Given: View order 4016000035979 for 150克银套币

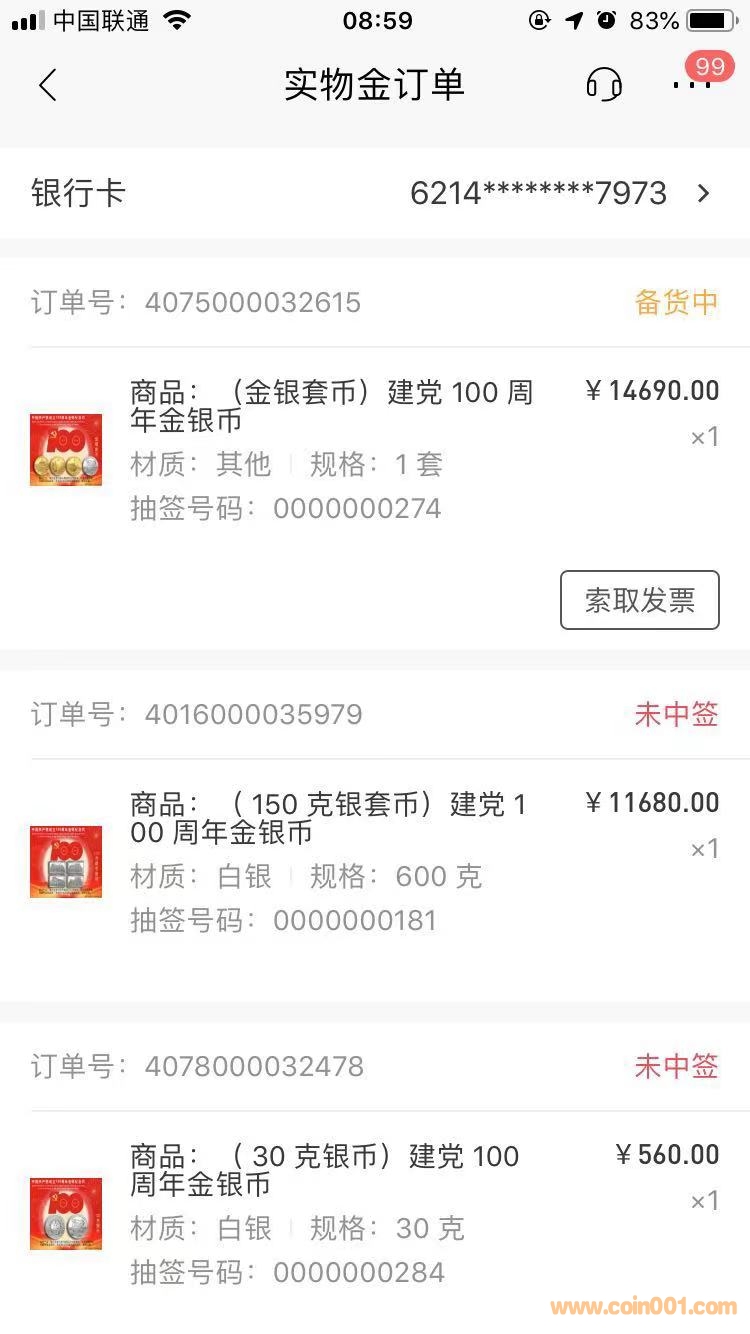Looking at the screenshot, I should pos(374,862).
